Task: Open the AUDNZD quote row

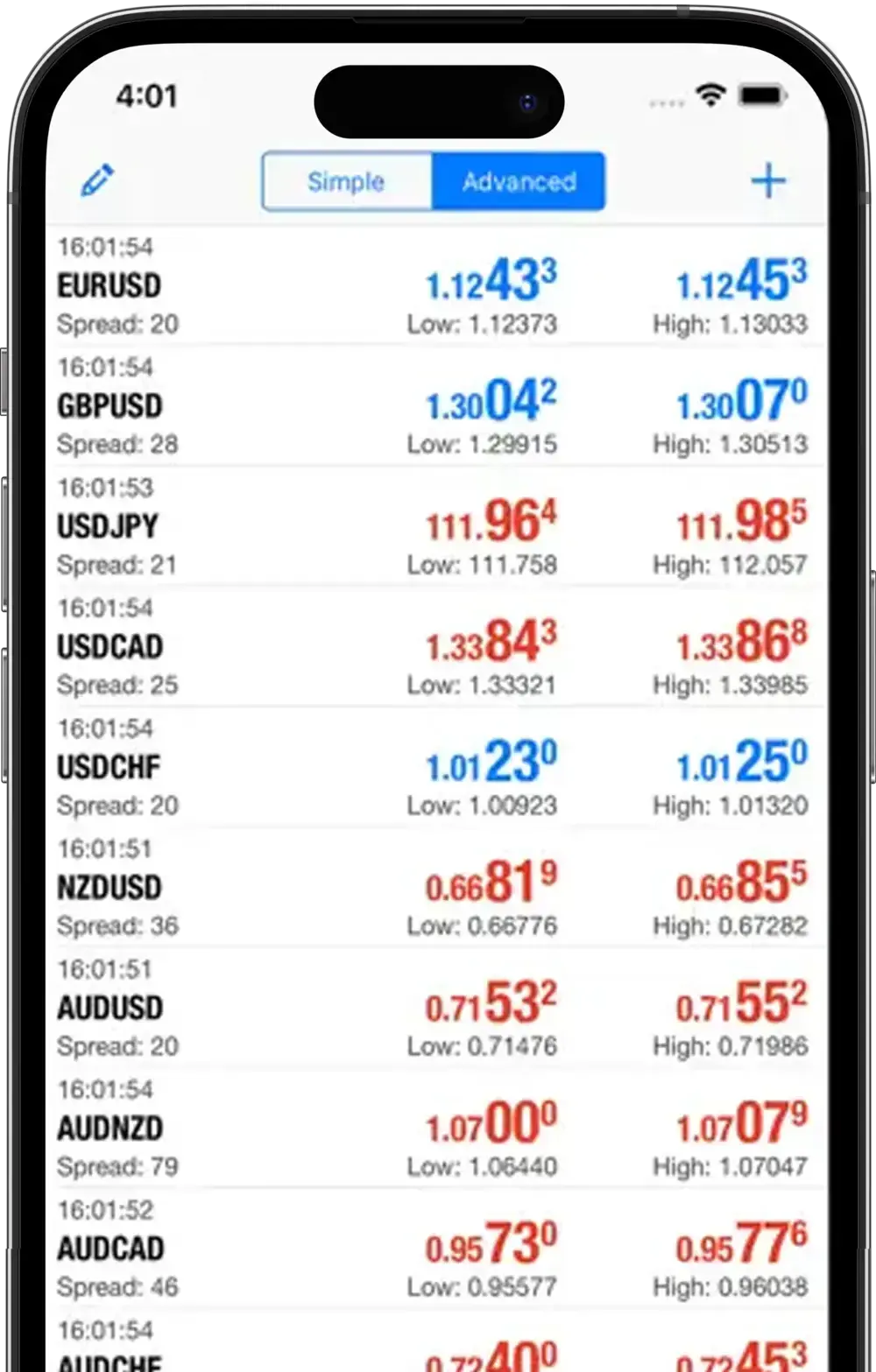Action: click(x=110, y=1129)
